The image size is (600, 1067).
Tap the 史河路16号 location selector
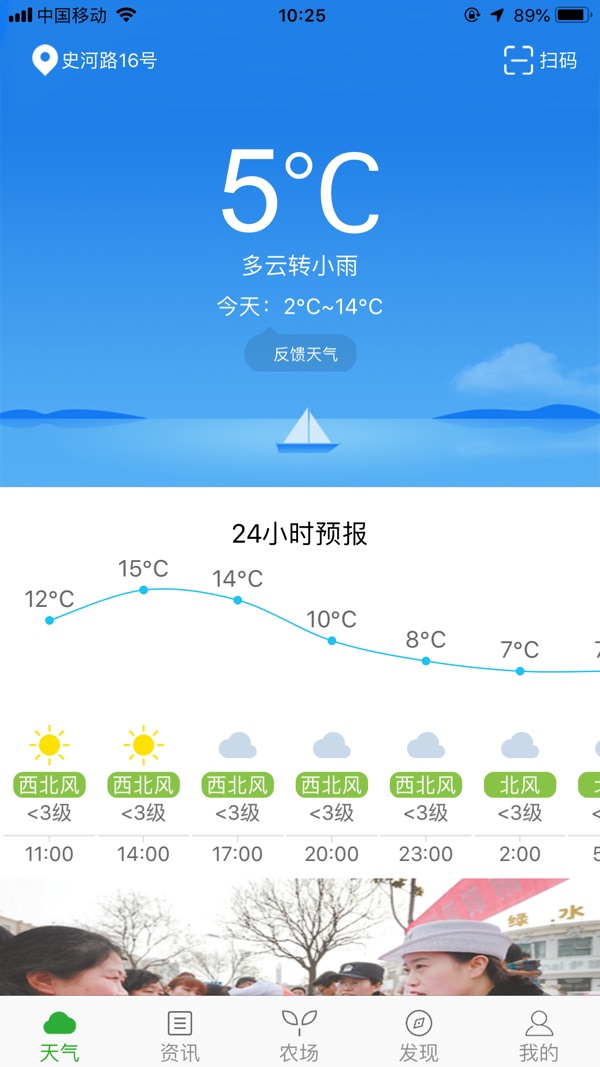point(95,61)
